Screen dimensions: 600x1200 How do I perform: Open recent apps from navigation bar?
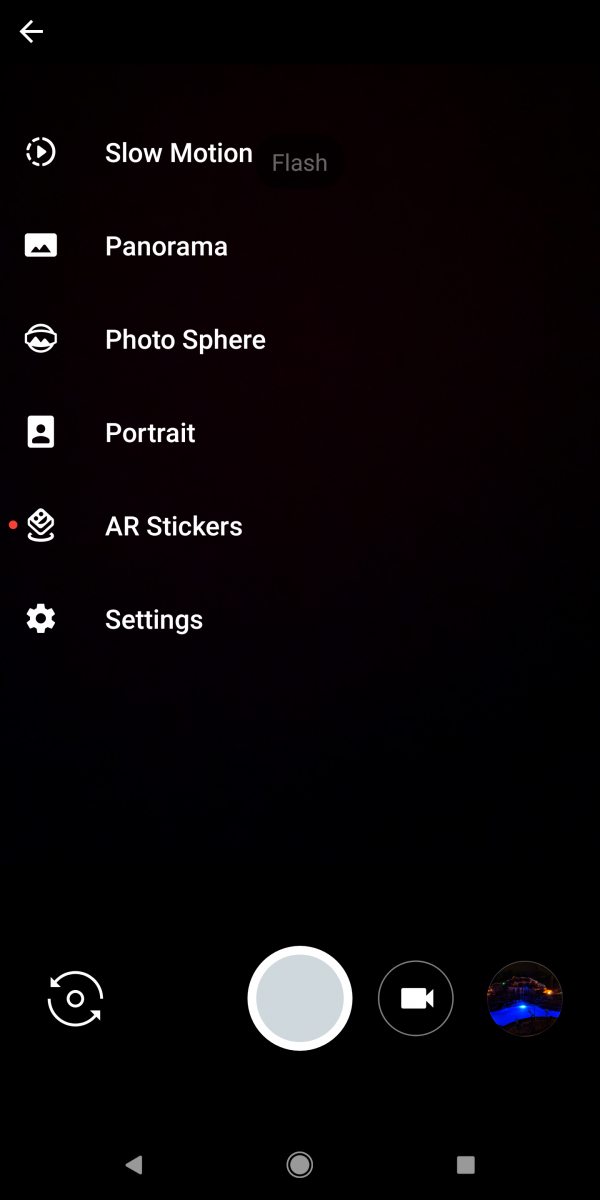point(465,1164)
